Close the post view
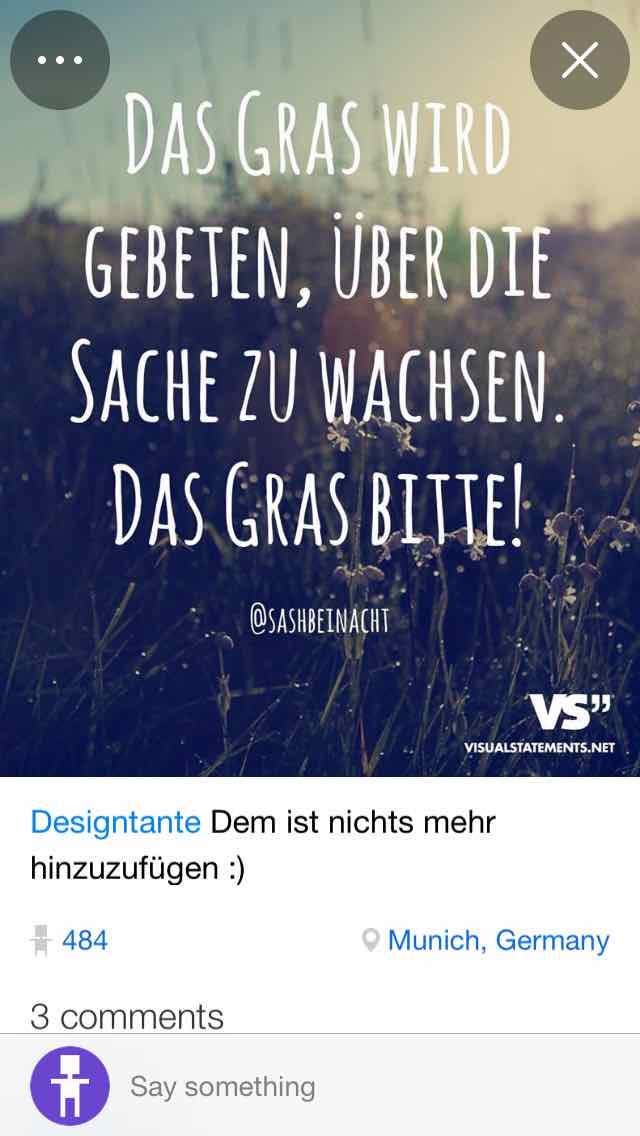 580,60
